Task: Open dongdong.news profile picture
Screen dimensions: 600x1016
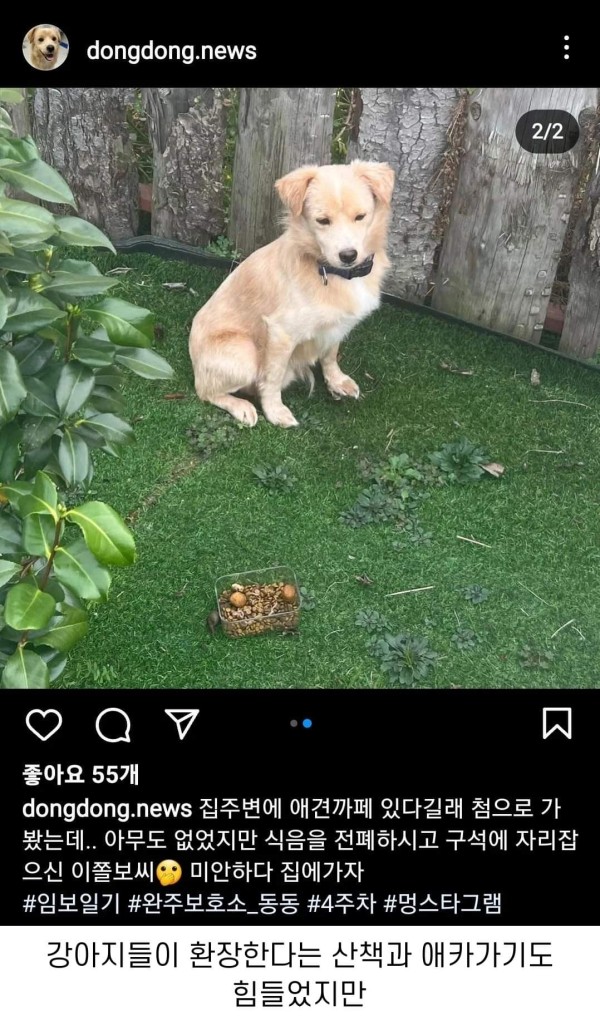Action: point(45,48)
